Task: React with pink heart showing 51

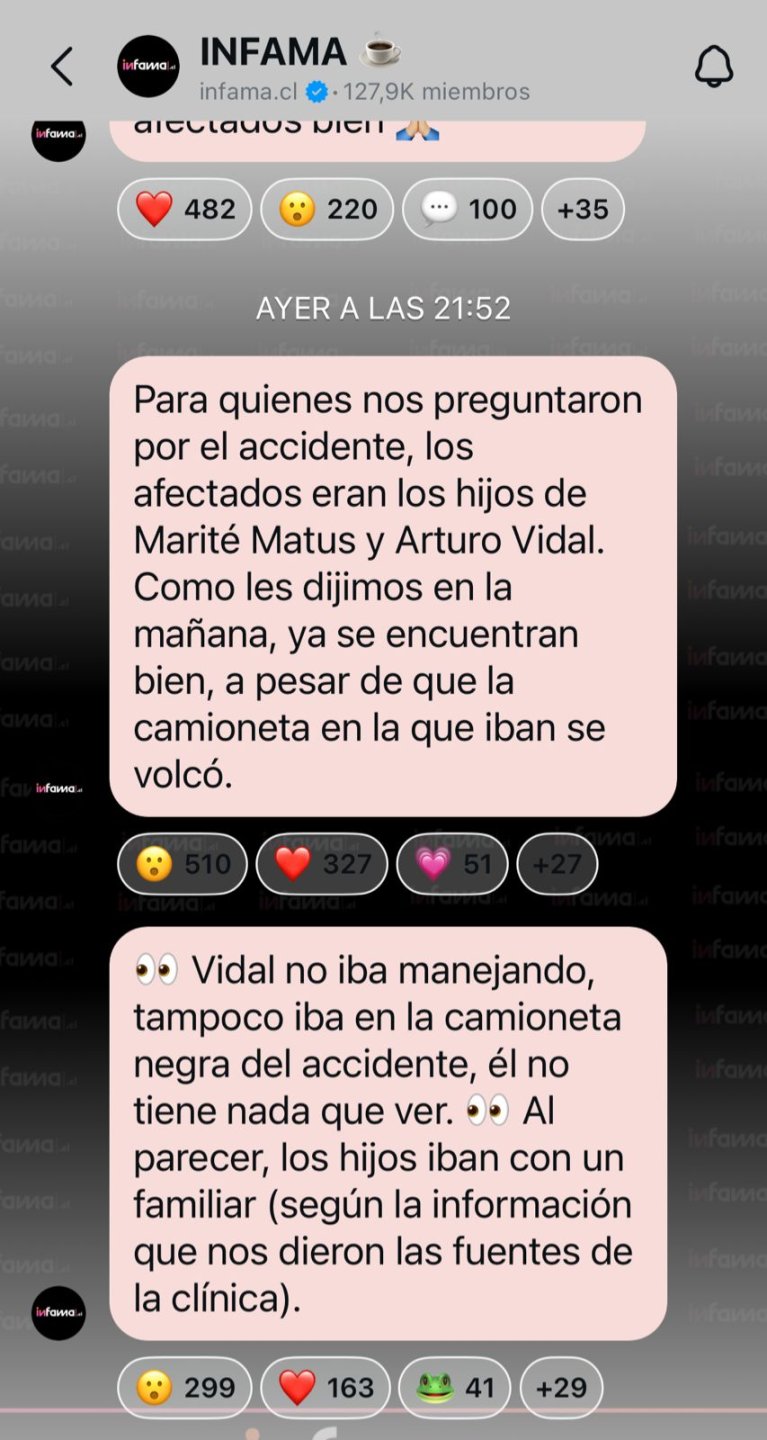Action: point(452,864)
